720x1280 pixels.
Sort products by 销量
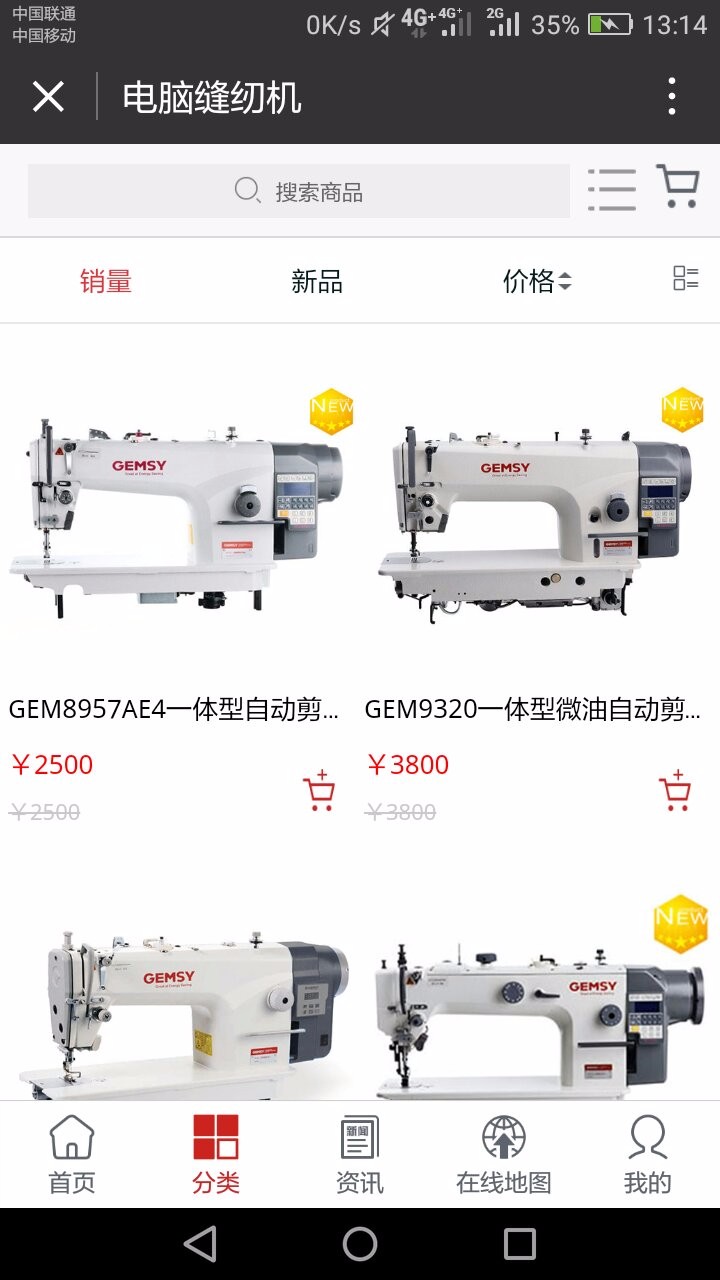(x=106, y=282)
